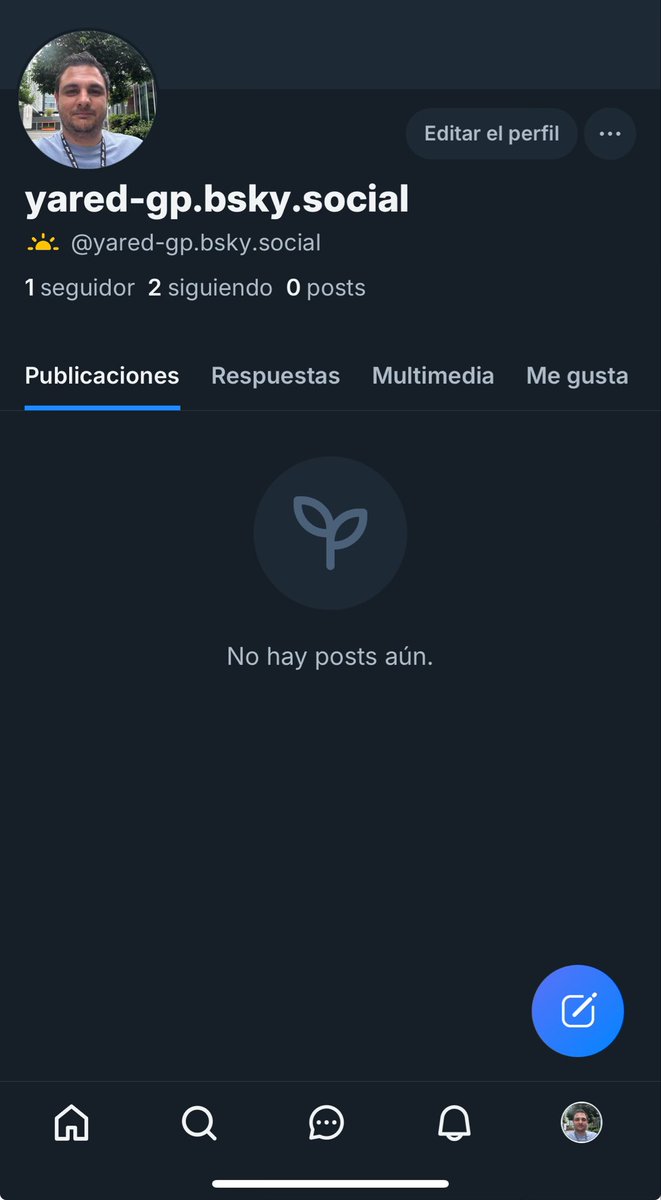Open the three-dot options menu
Viewport: 661px width, 1200px height.
[610, 134]
